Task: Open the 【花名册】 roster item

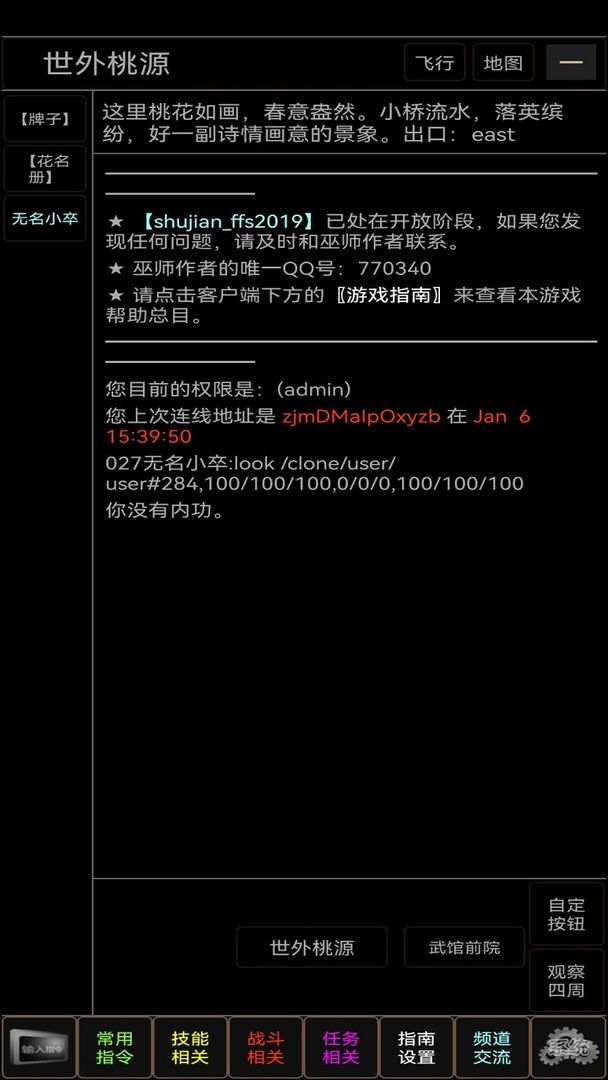Action: coord(45,169)
